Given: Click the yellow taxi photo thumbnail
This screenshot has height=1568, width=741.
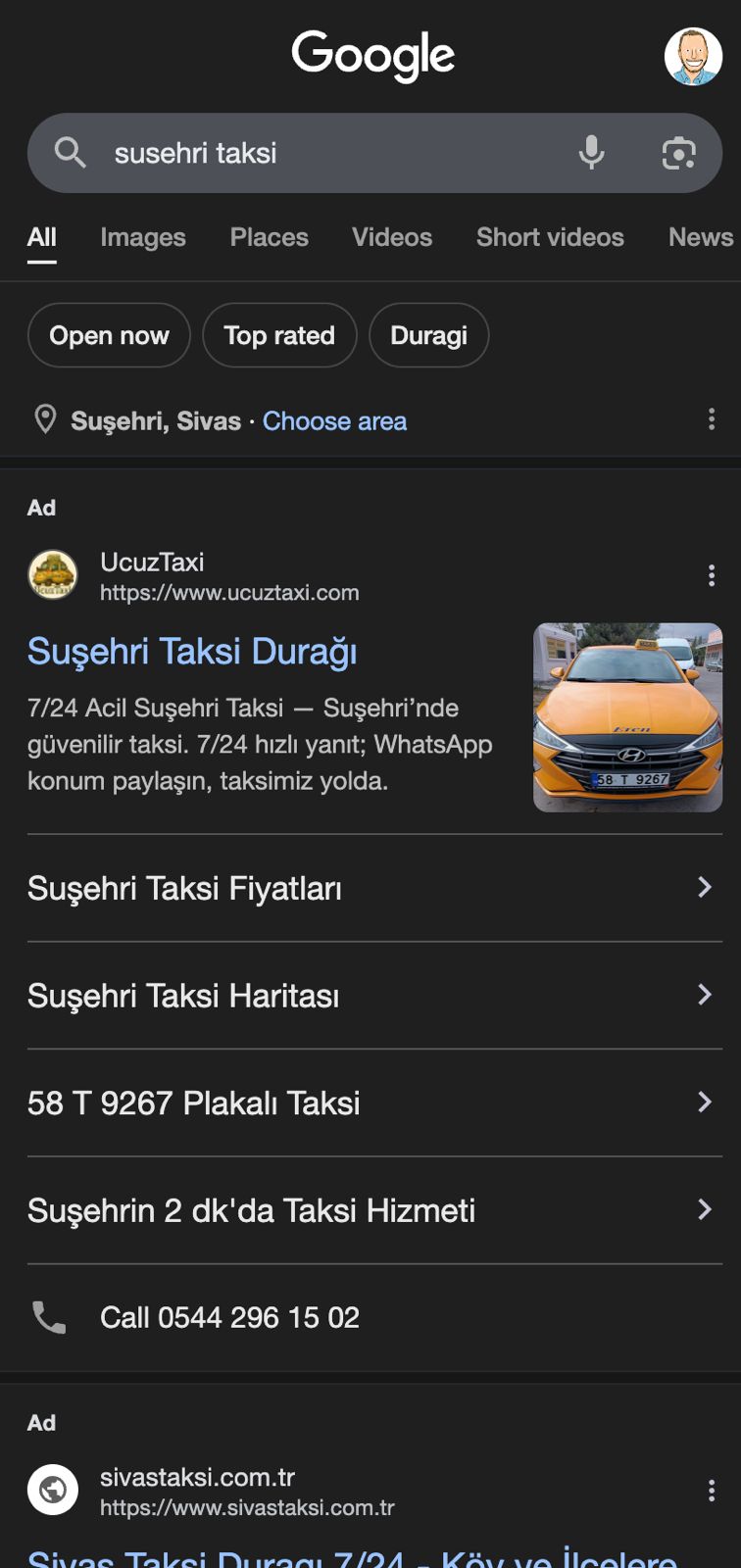Looking at the screenshot, I should pyautogui.click(x=627, y=716).
